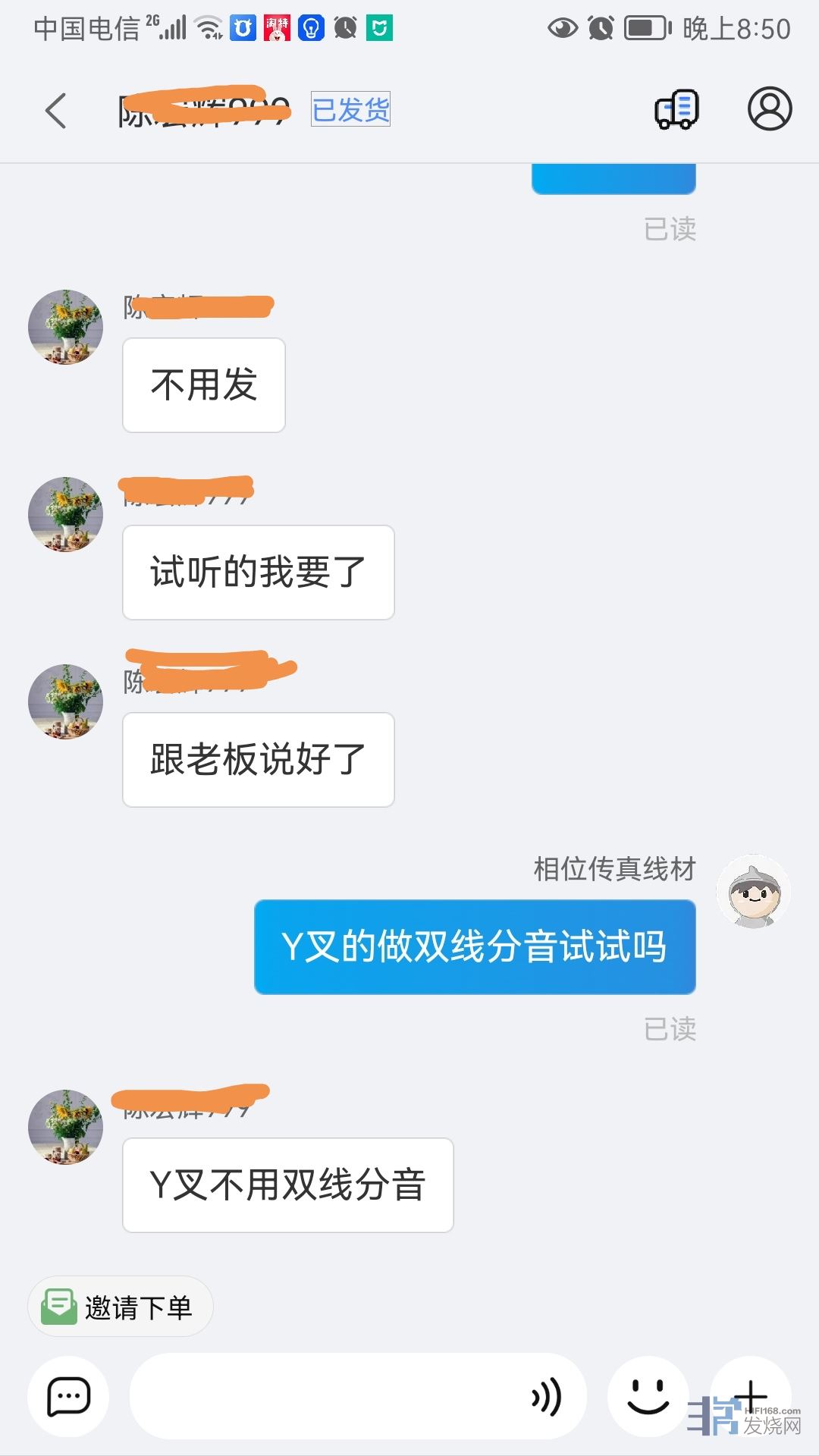Open the emoji picker

tap(648, 1396)
